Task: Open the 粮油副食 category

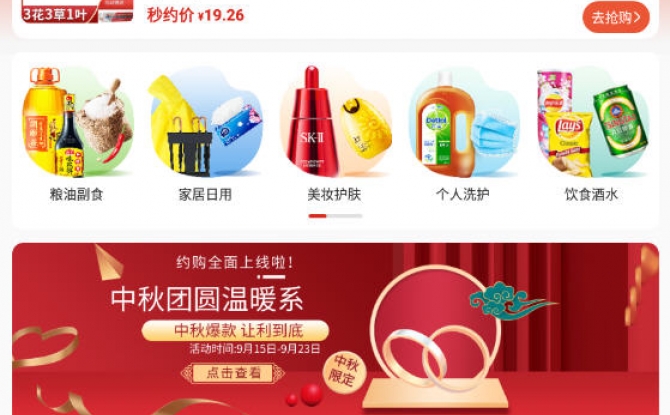Action: [x=77, y=135]
